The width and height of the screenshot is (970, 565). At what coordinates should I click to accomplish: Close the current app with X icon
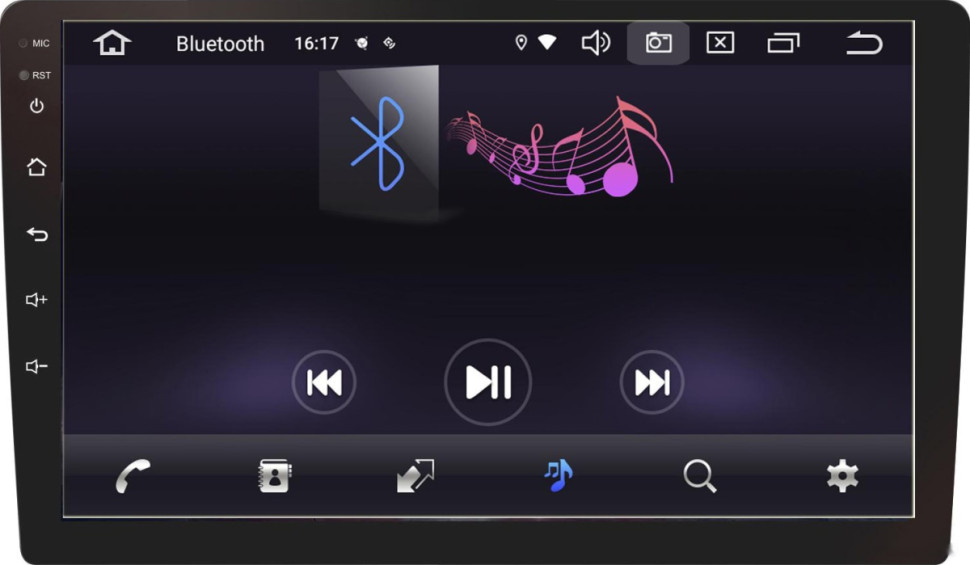720,43
